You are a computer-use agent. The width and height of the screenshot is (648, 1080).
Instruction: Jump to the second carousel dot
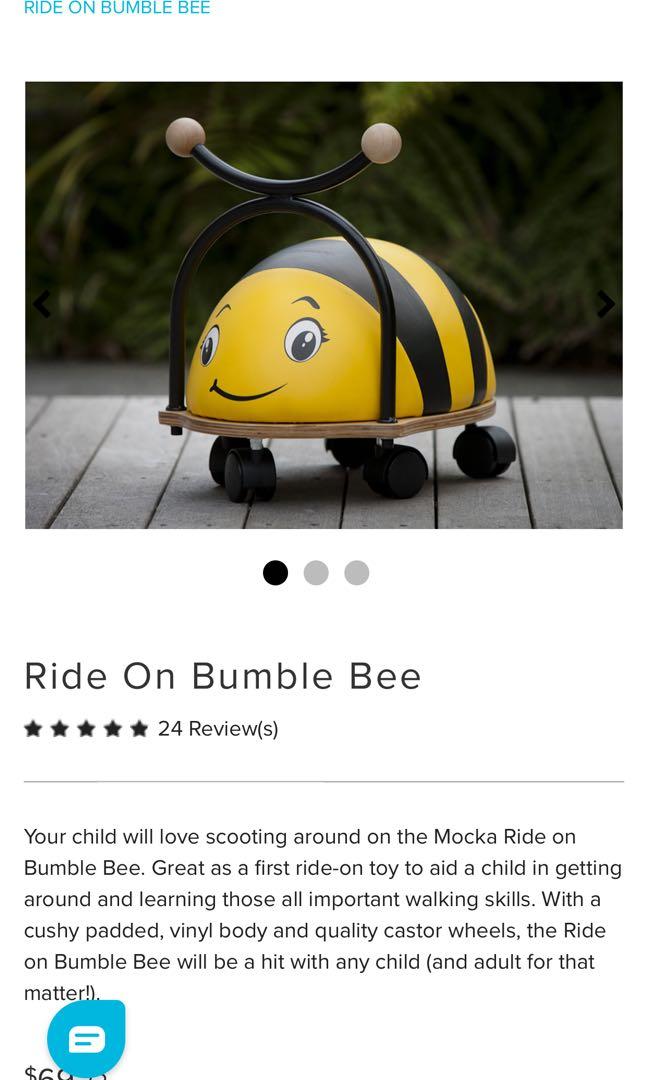pos(316,573)
